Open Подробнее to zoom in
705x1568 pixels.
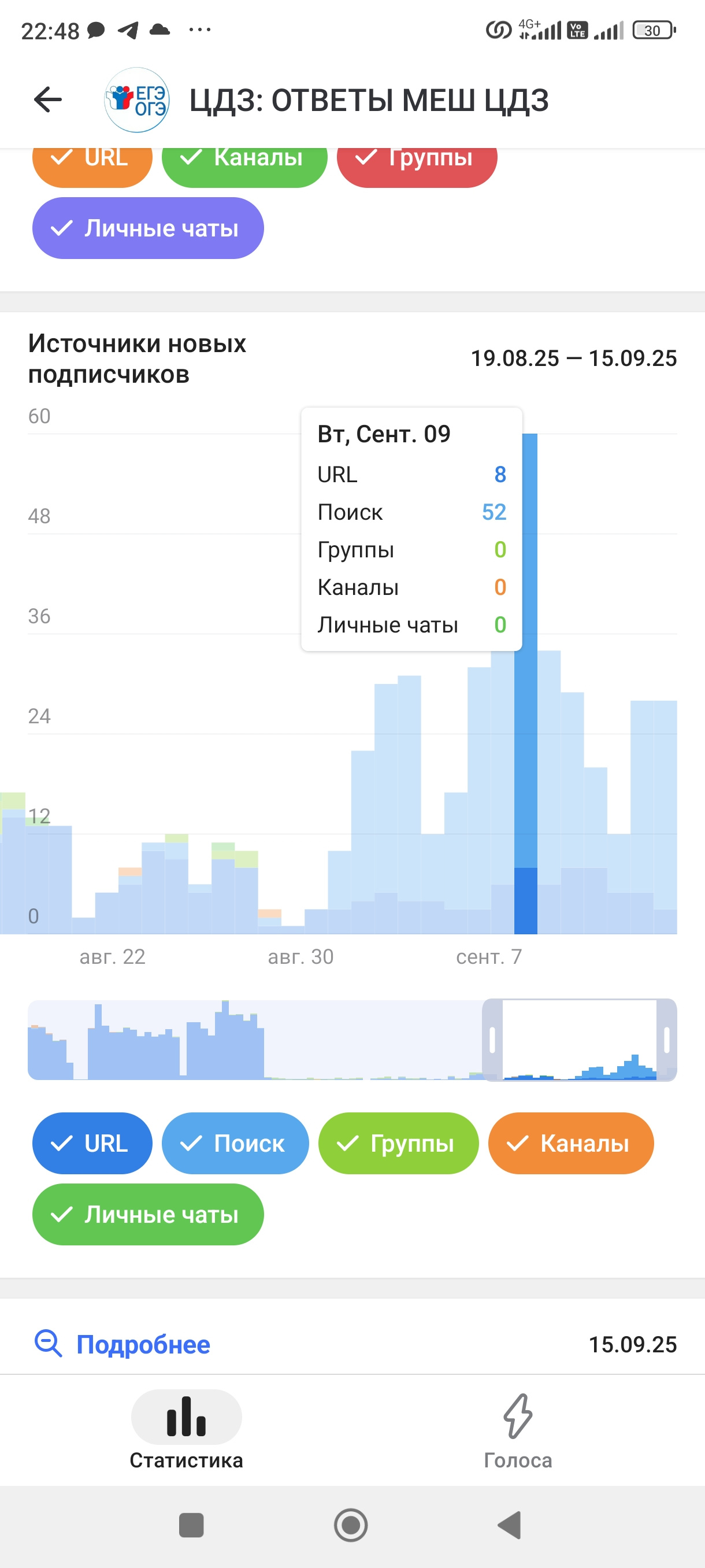tap(123, 1344)
